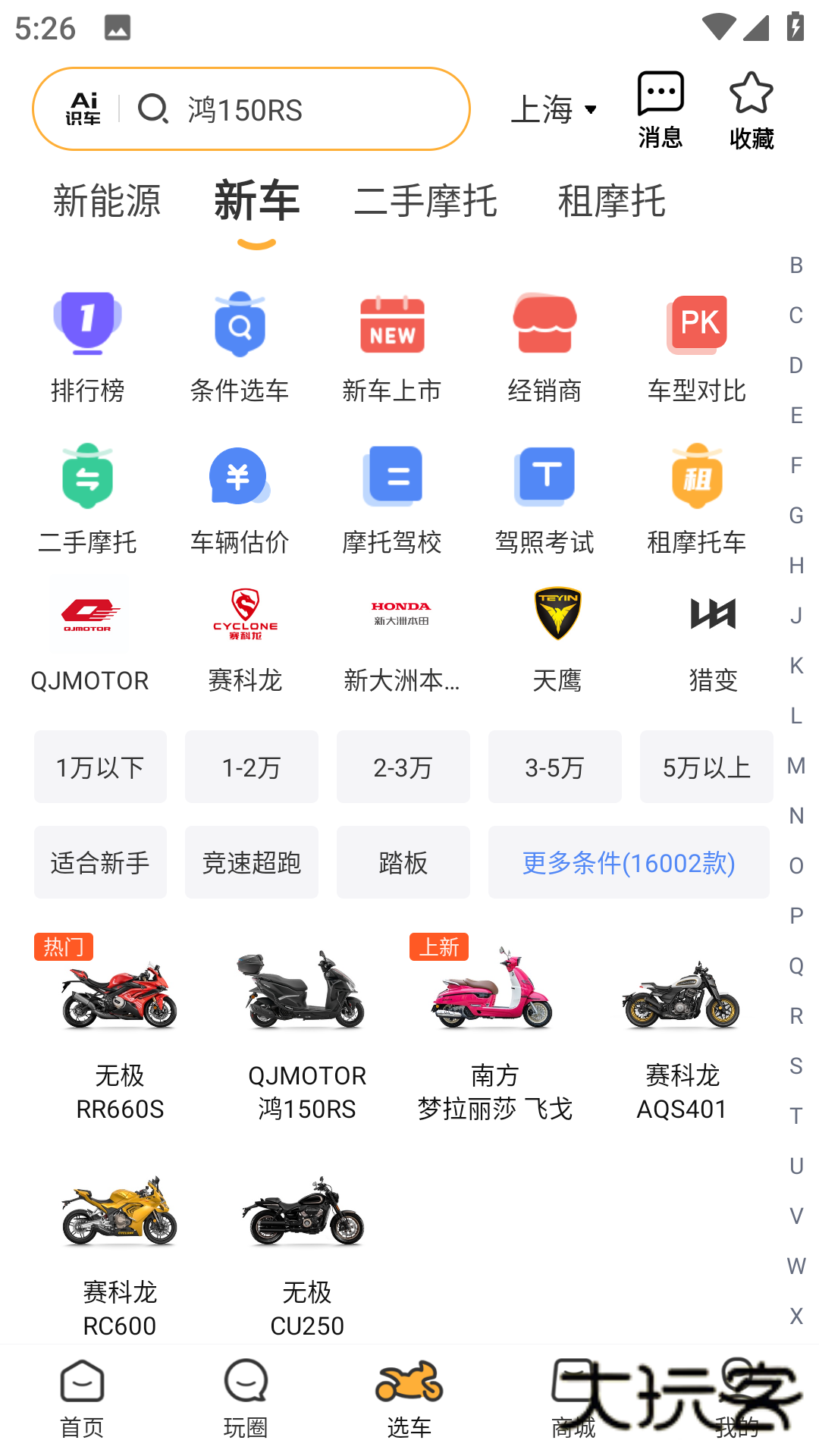Image resolution: width=819 pixels, height=1456 pixels.
Task: Enable the 适合新手 beginner filter
Action: [100, 861]
